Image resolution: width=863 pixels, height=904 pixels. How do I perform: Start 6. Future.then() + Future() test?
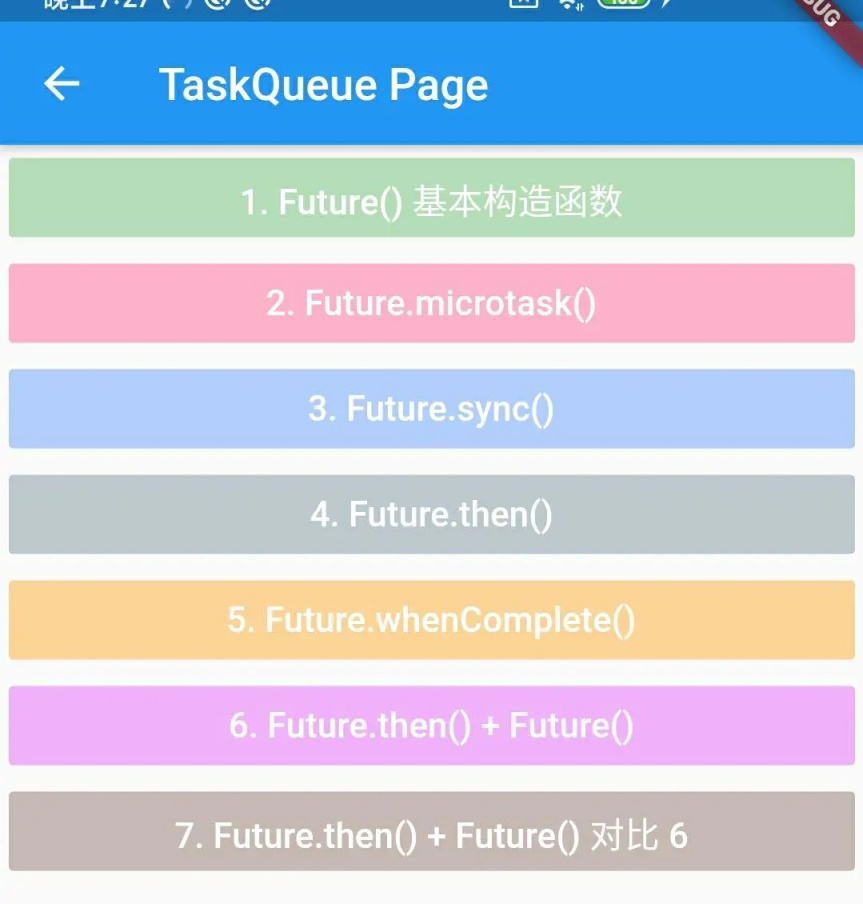click(431, 726)
